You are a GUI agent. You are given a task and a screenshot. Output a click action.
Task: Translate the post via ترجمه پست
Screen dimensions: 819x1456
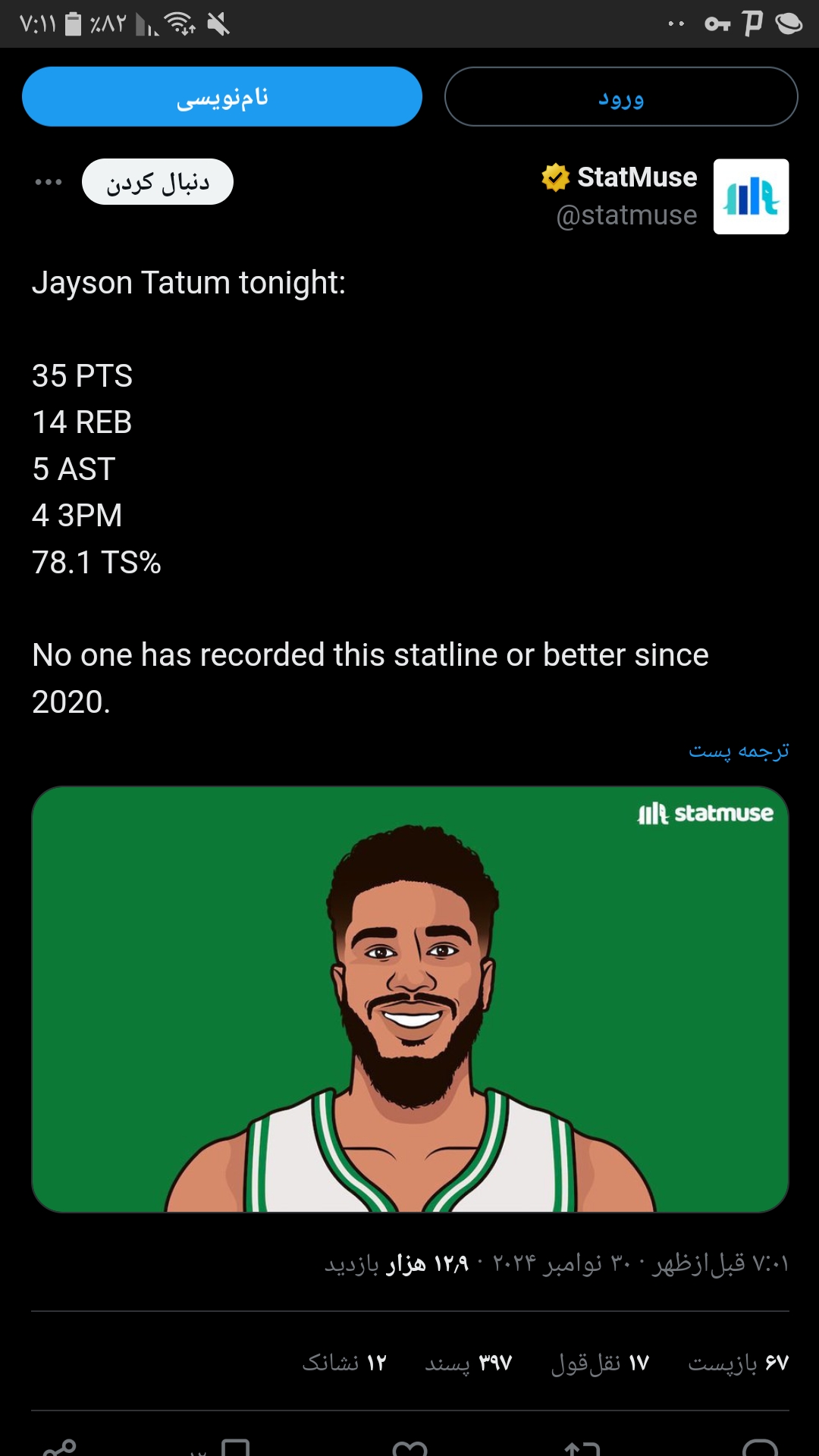pyautogui.click(x=739, y=751)
